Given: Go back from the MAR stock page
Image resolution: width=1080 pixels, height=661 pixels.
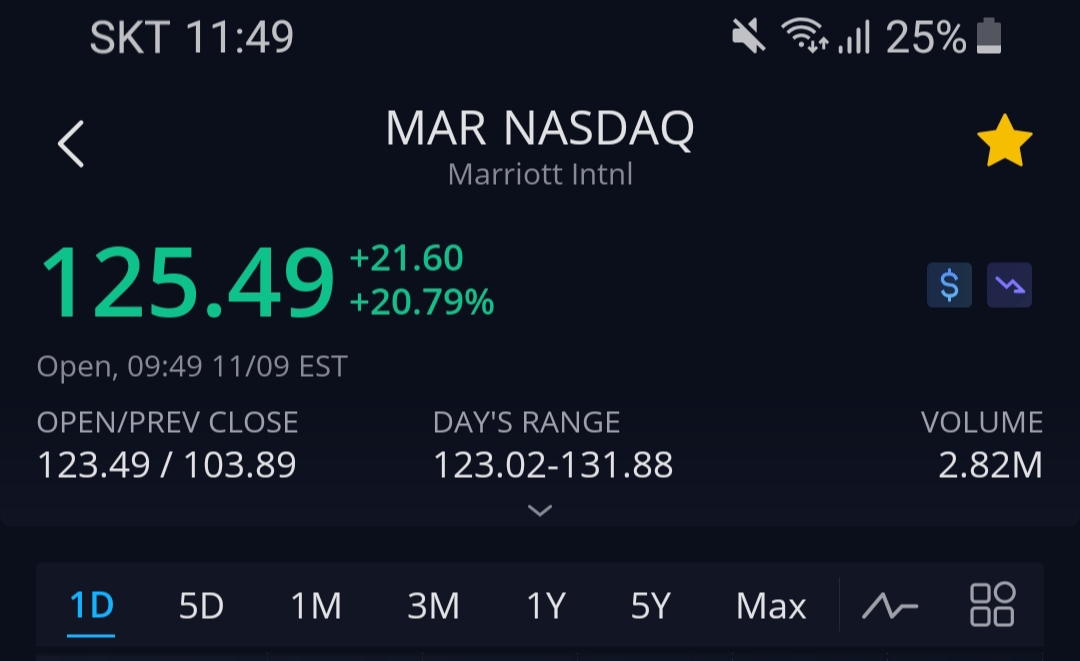Looking at the screenshot, I should (x=70, y=145).
